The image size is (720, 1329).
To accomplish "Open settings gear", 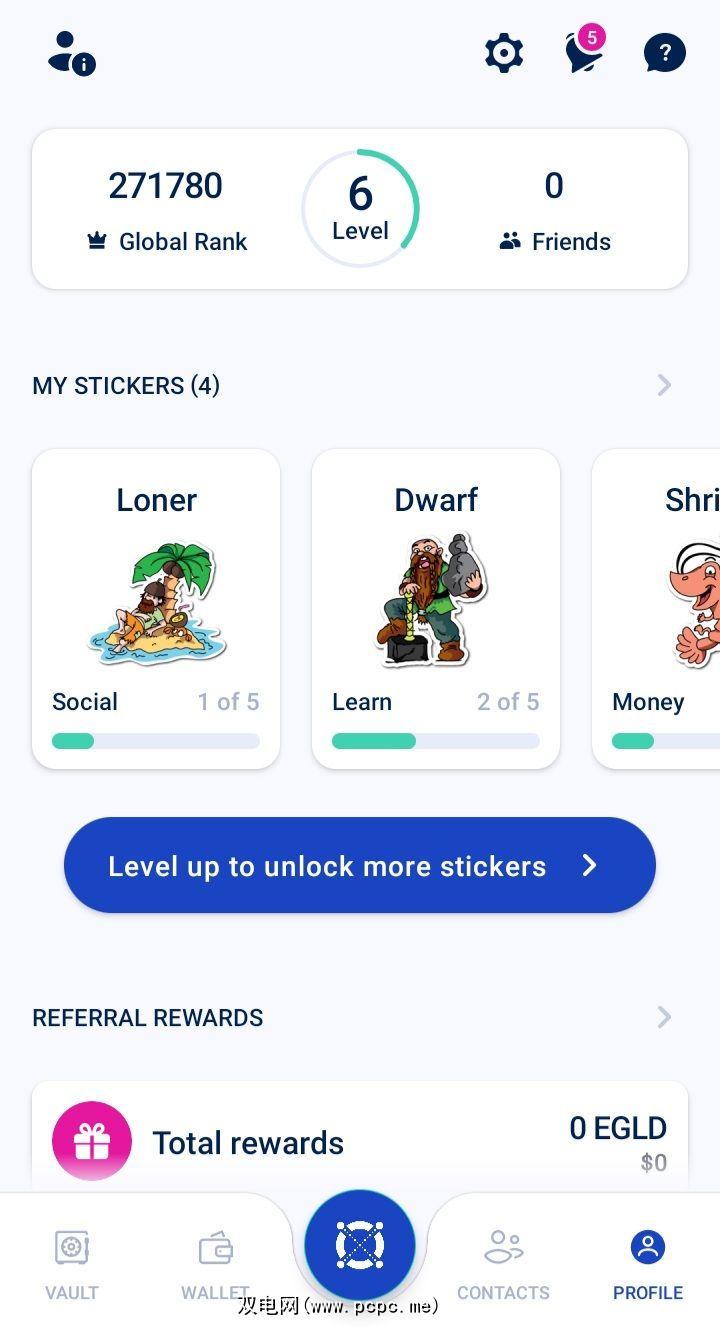I will pyautogui.click(x=504, y=53).
